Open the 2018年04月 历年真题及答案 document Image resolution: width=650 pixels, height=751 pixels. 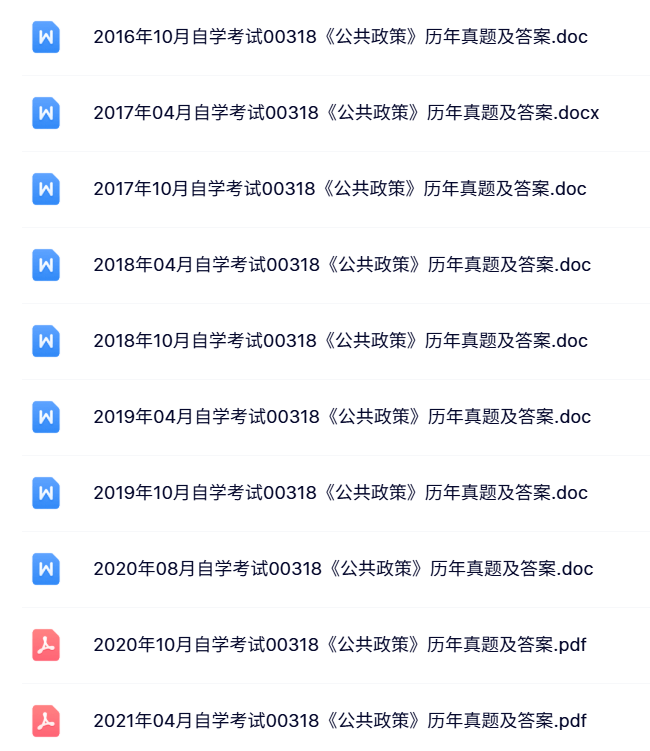[342, 265]
